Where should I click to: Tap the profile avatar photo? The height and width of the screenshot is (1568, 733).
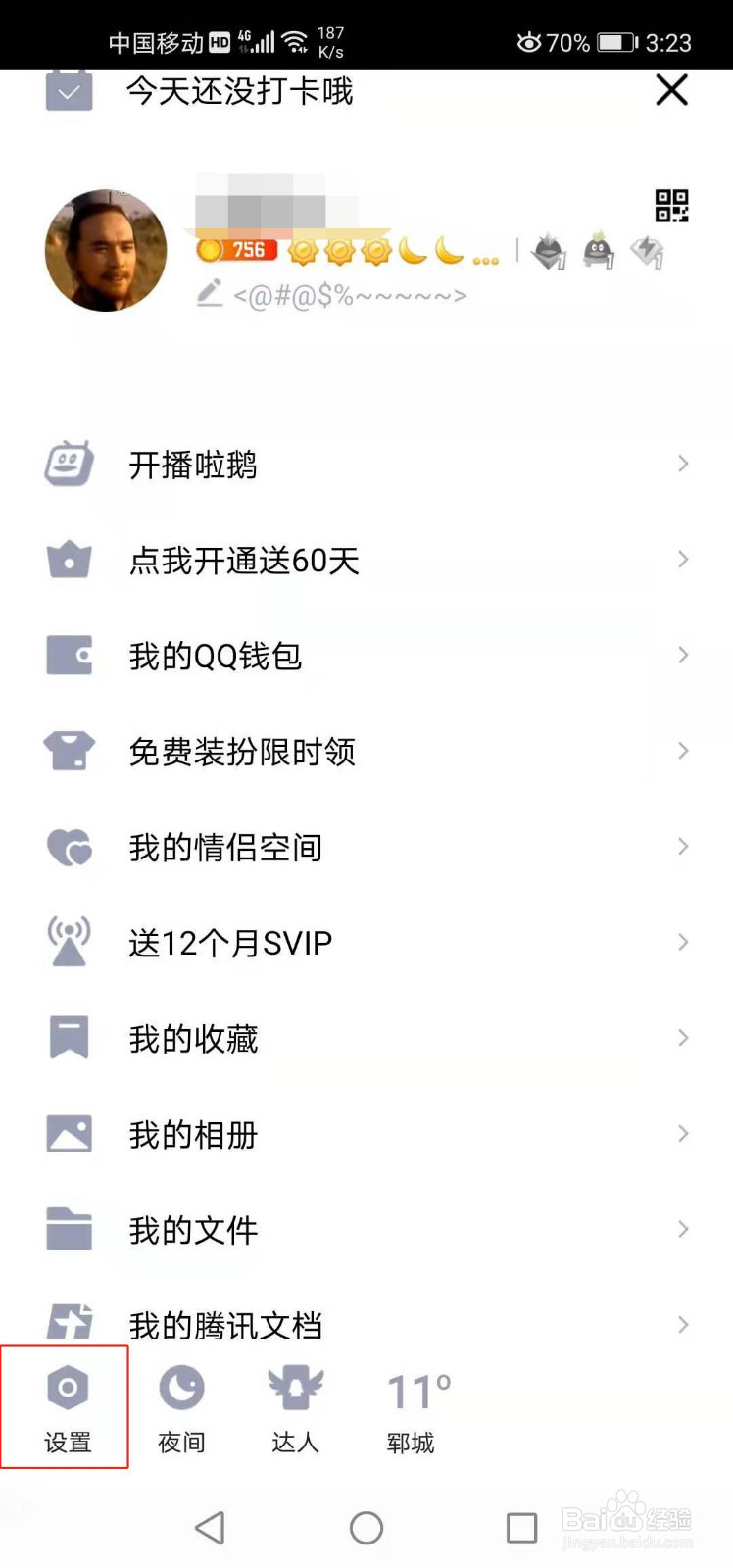pyautogui.click(x=106, y=250)
